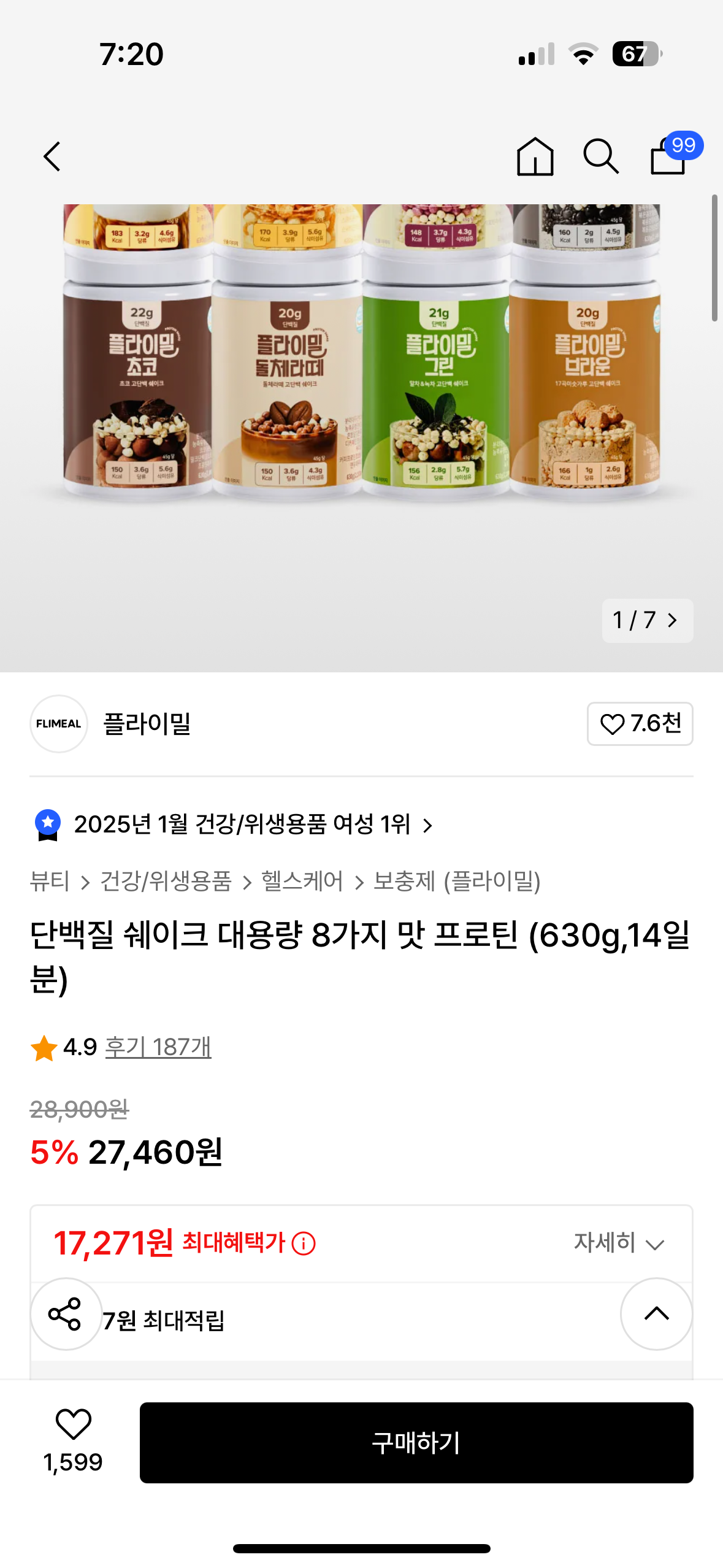The height and width of the screenshot is (1568, 723).
Task: Expand the 자세히 benefit details
Action: click(618, 1243)
